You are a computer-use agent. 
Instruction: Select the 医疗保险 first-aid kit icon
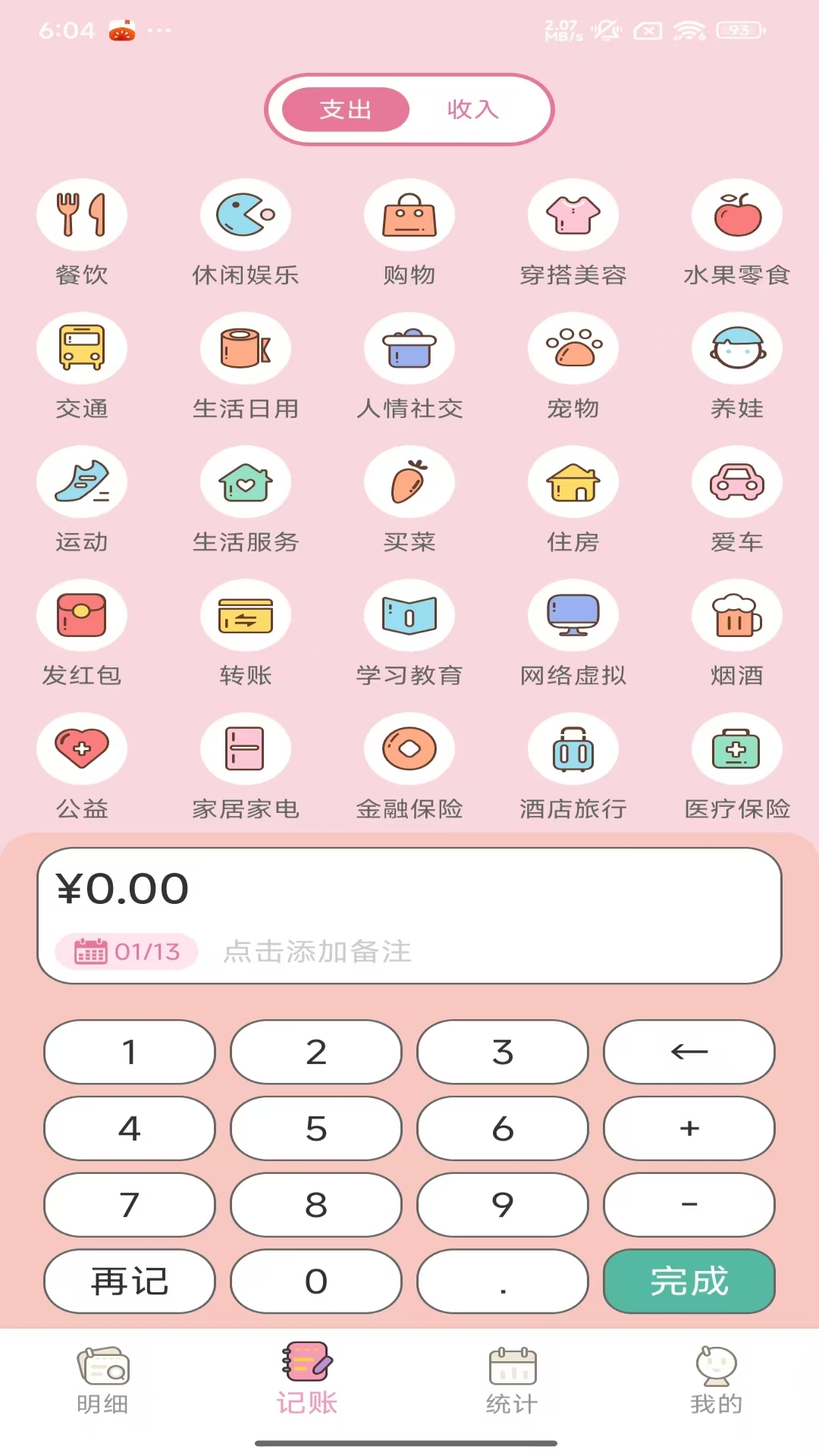click(x=736, y=748)
